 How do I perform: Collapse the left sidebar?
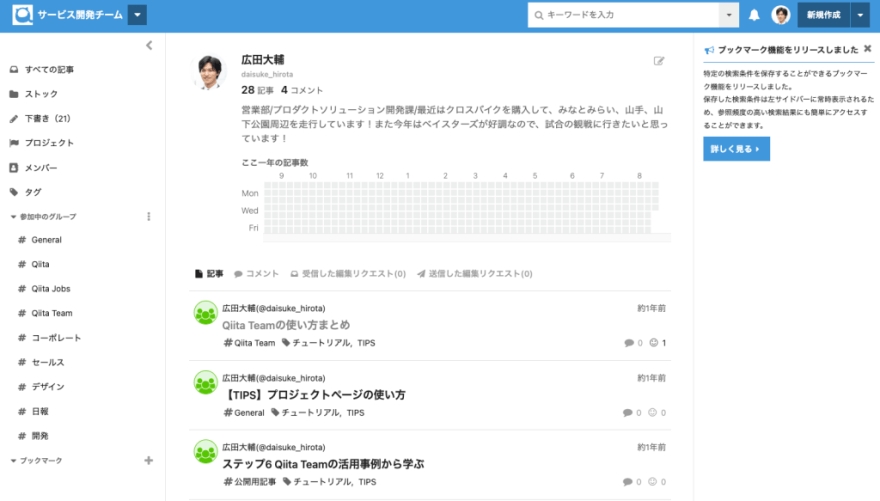(x=149, y=45)
